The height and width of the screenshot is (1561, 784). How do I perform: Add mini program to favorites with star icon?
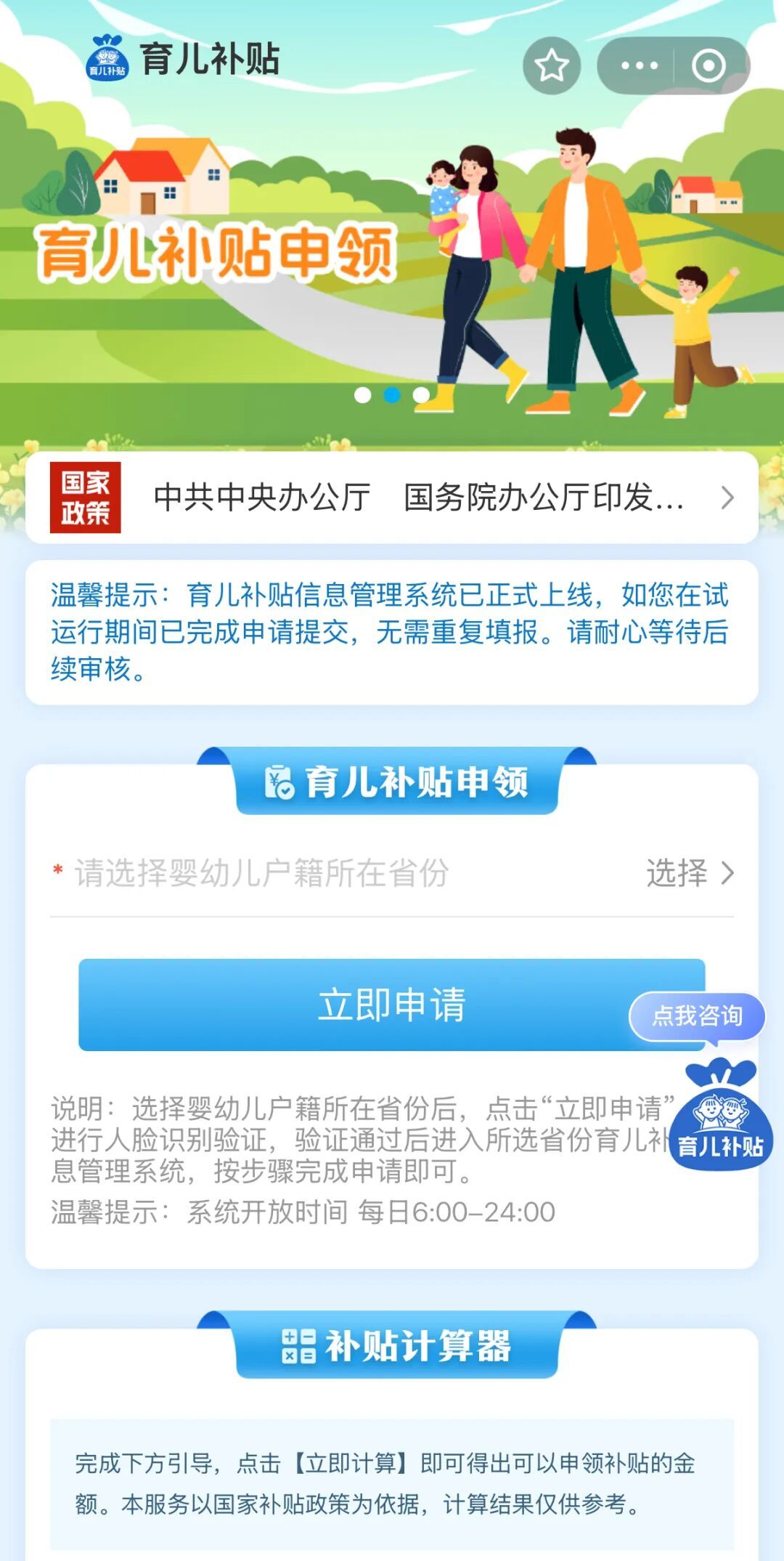click(x=551, y=66)
